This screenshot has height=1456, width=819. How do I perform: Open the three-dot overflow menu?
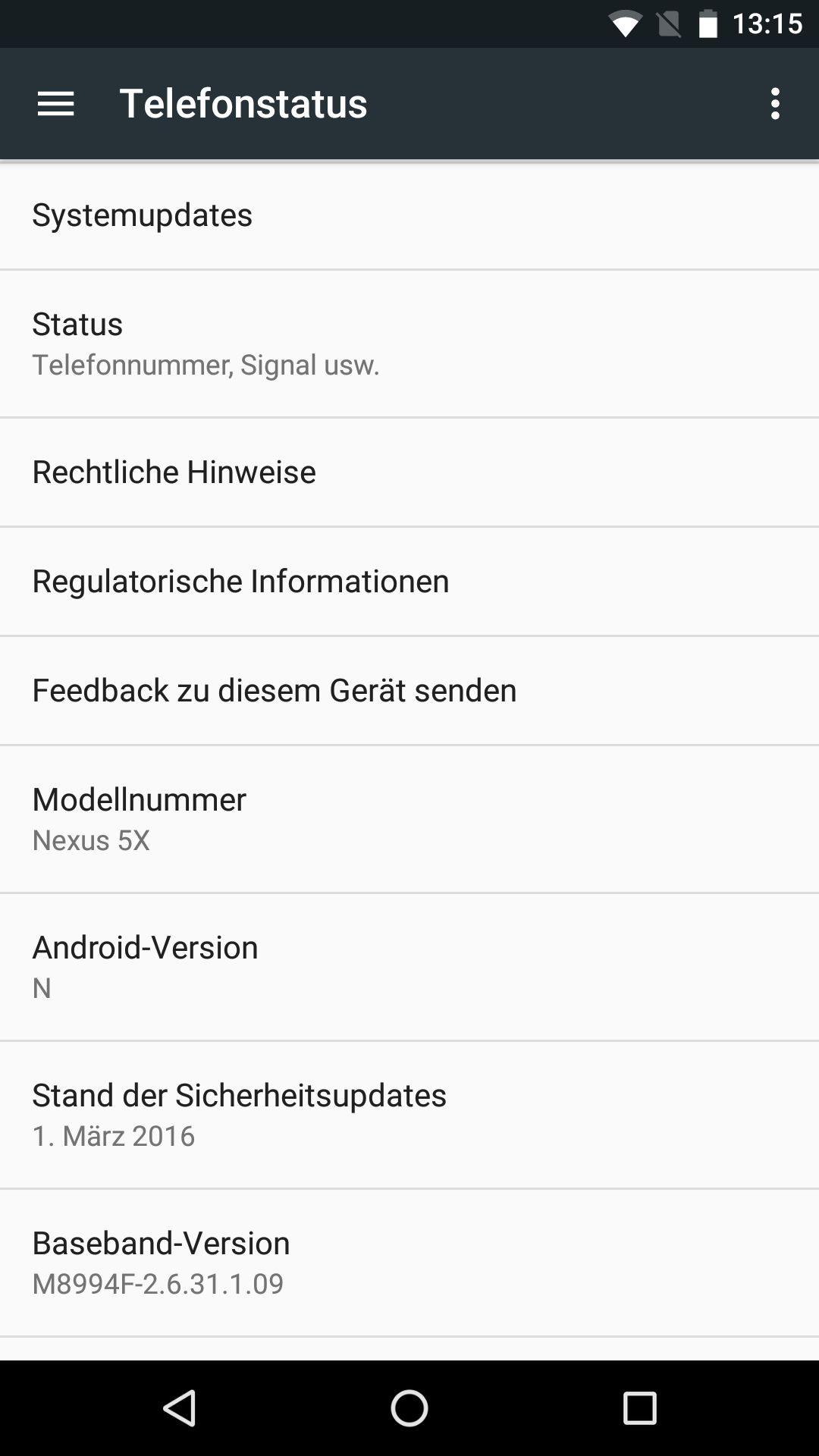coord(775,104)
